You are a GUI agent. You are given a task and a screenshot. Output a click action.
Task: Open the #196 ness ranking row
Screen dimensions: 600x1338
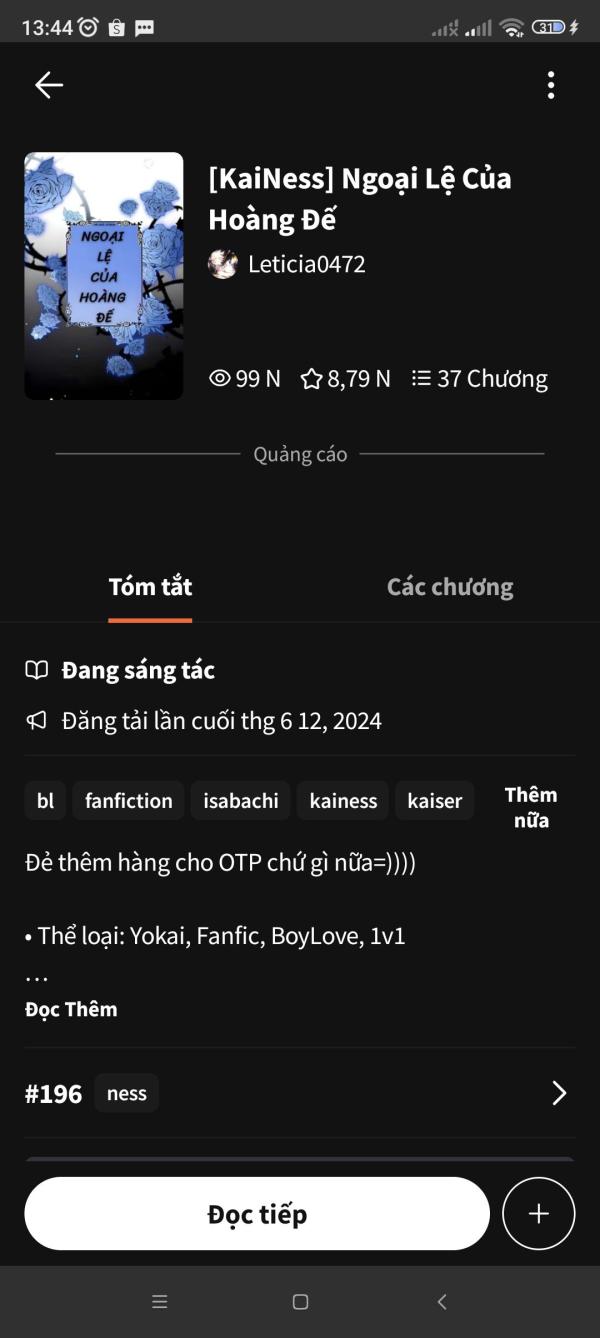(x=300, y=1093)
